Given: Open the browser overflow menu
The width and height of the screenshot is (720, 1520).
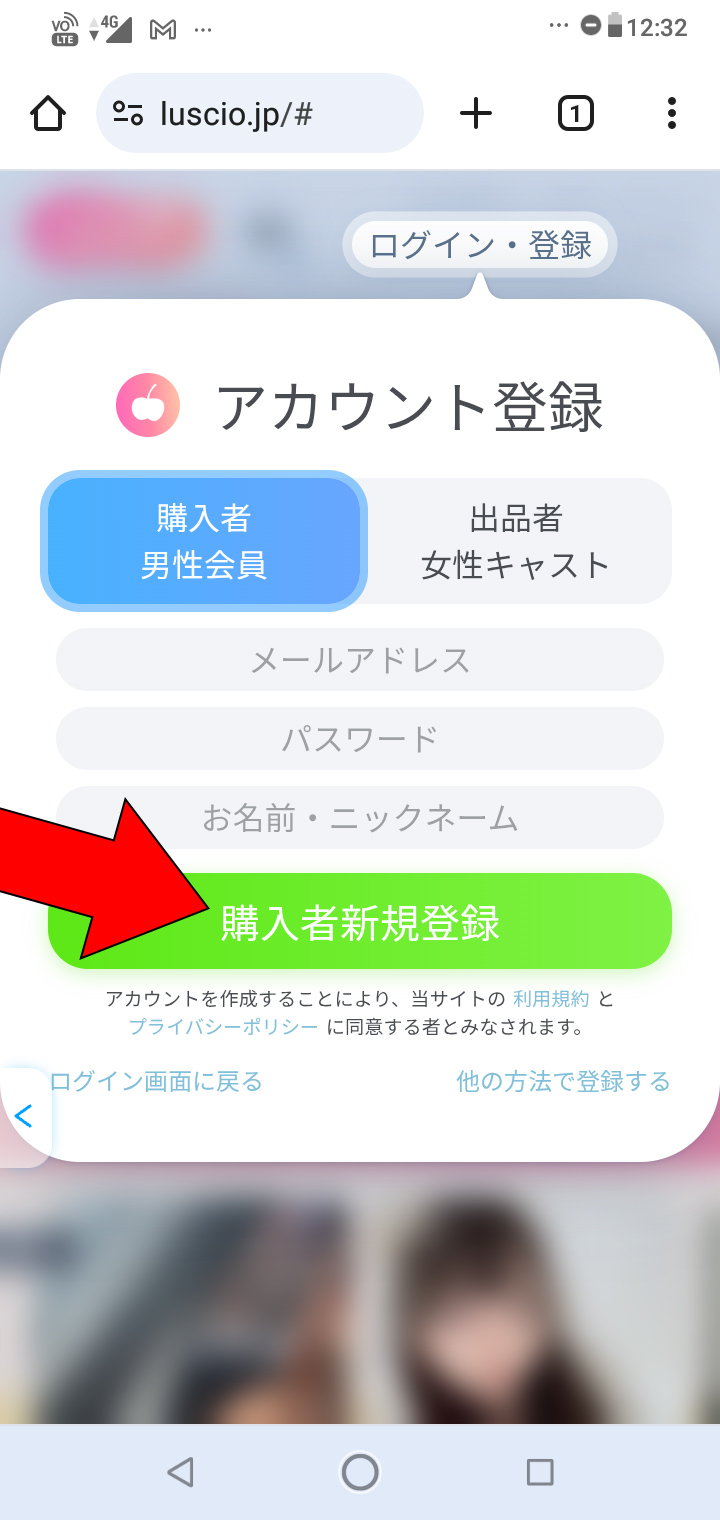Looking at the screenshot, I should 672,114.
